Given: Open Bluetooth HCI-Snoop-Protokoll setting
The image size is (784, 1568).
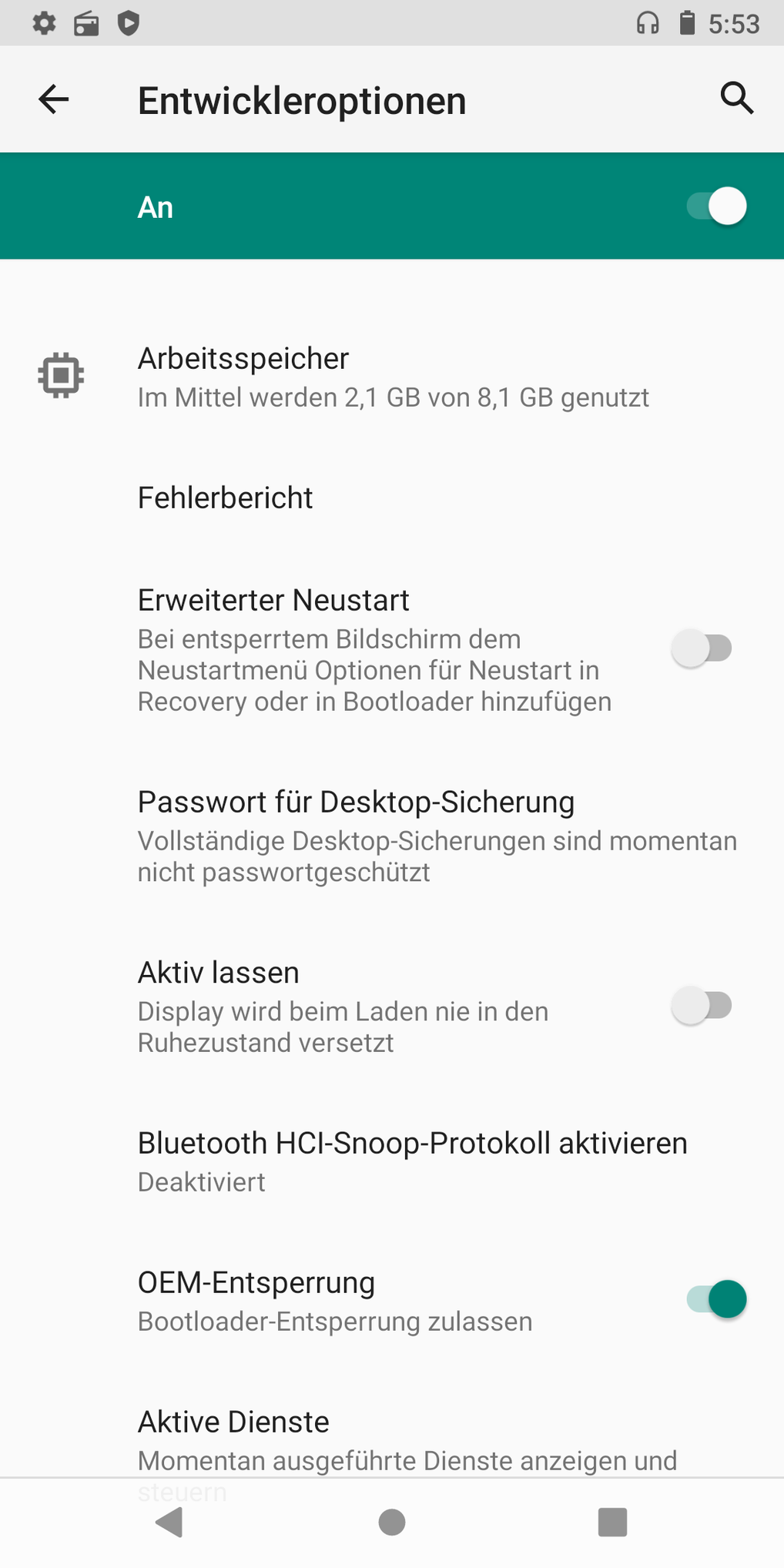Looking at the screenshot, I should tap(392, 1161).
